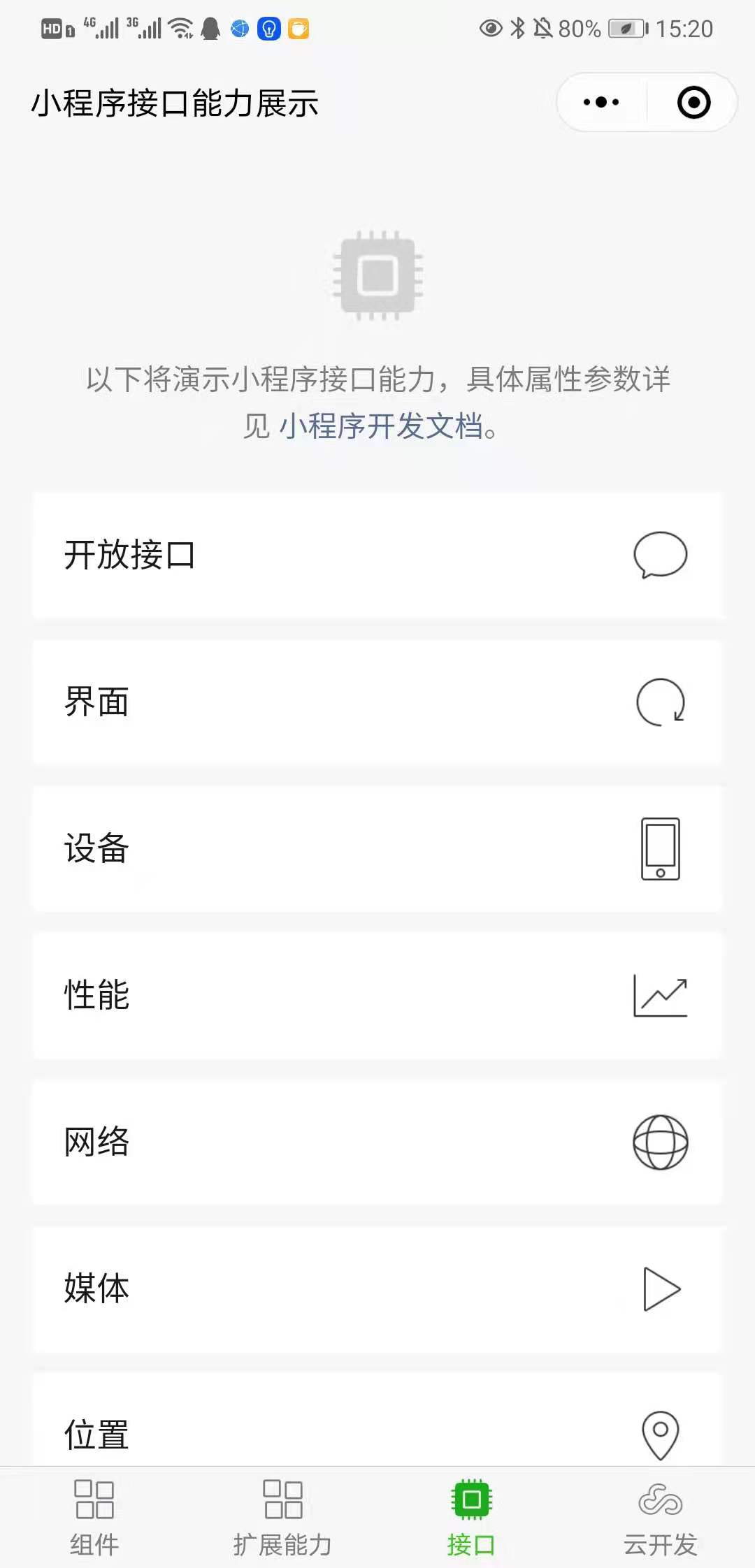The height and width of the screenshot is (1568, 755).
Task: Open the 界面 API section
Action: click(377, 702)
